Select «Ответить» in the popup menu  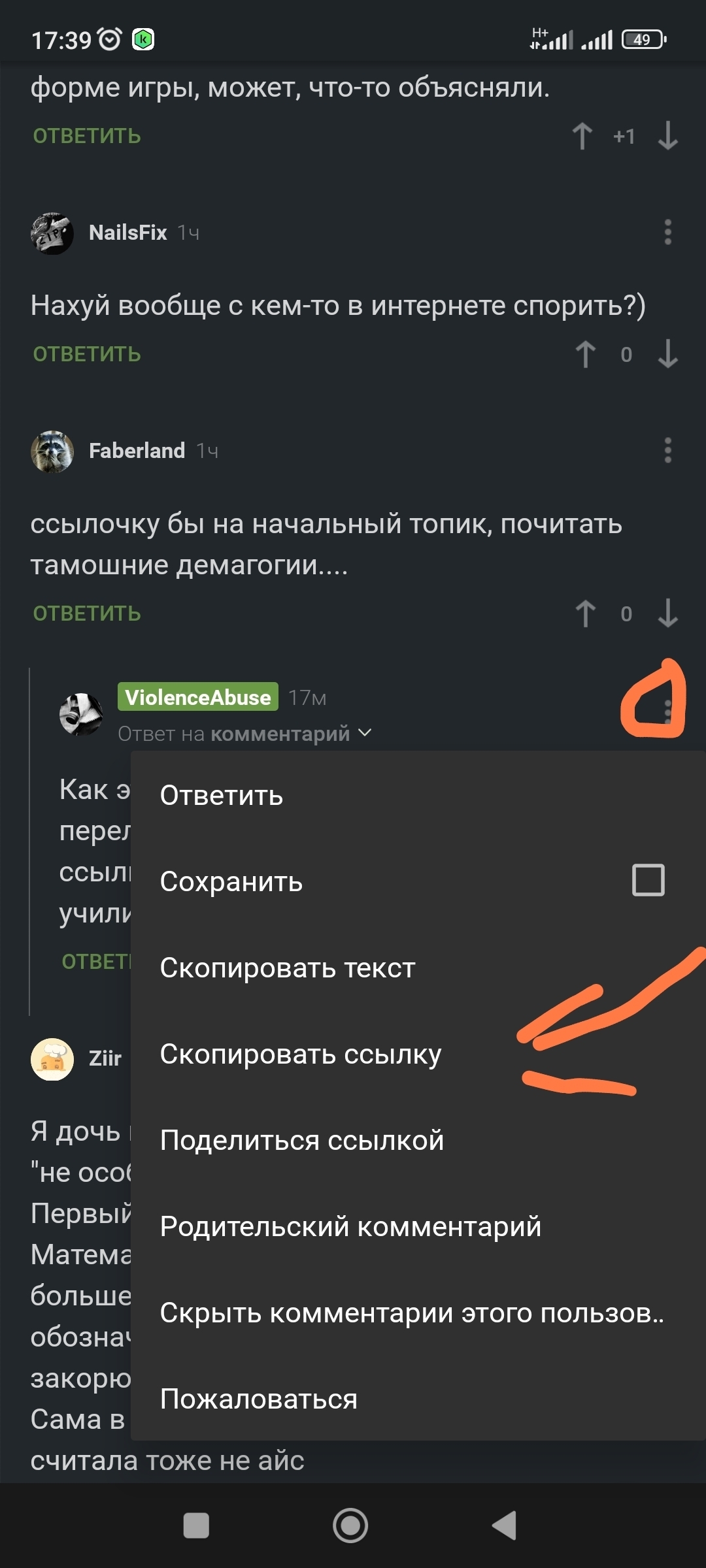[x=222, y=796]
